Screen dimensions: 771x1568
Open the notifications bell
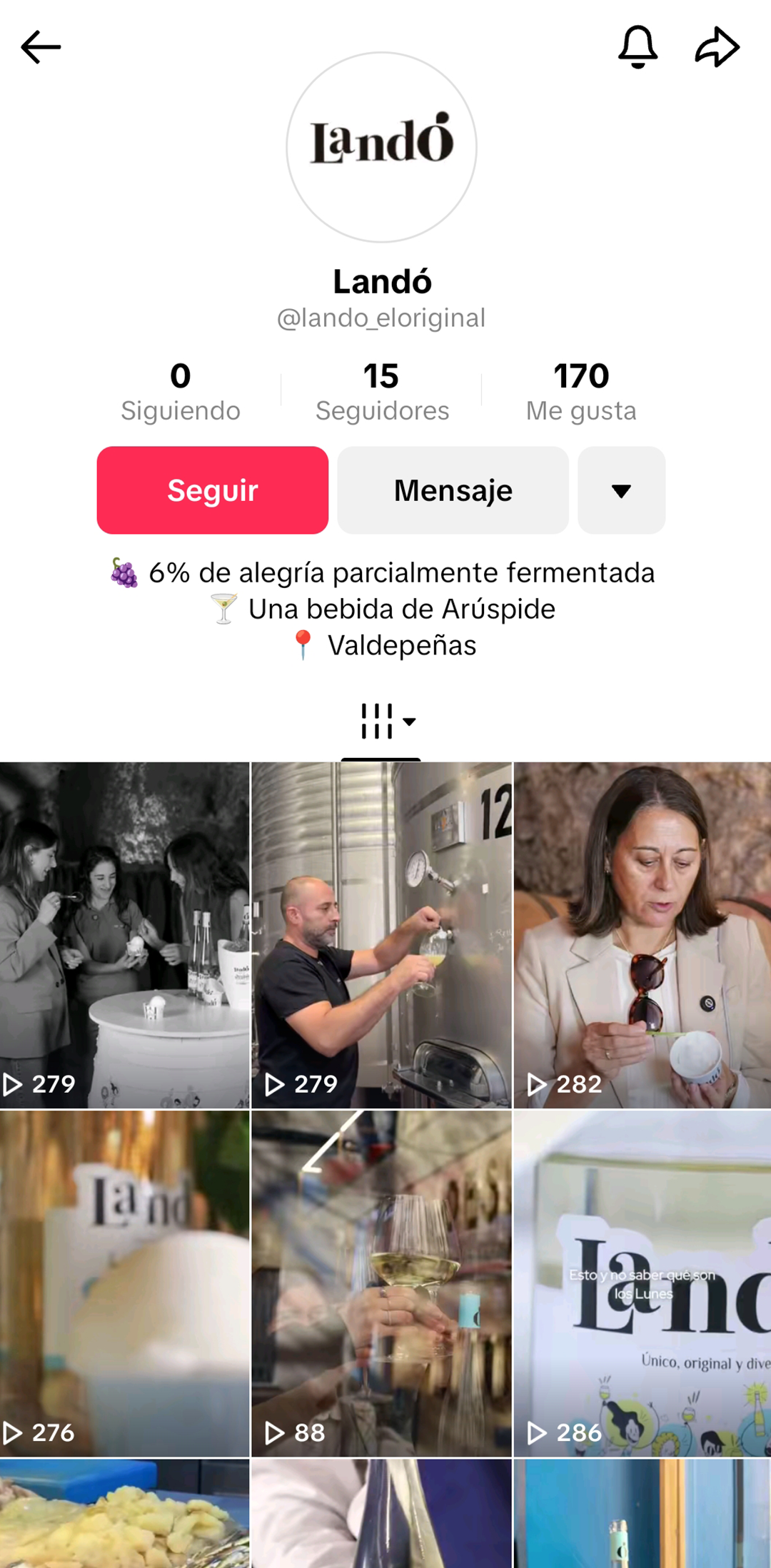(638, 48)
